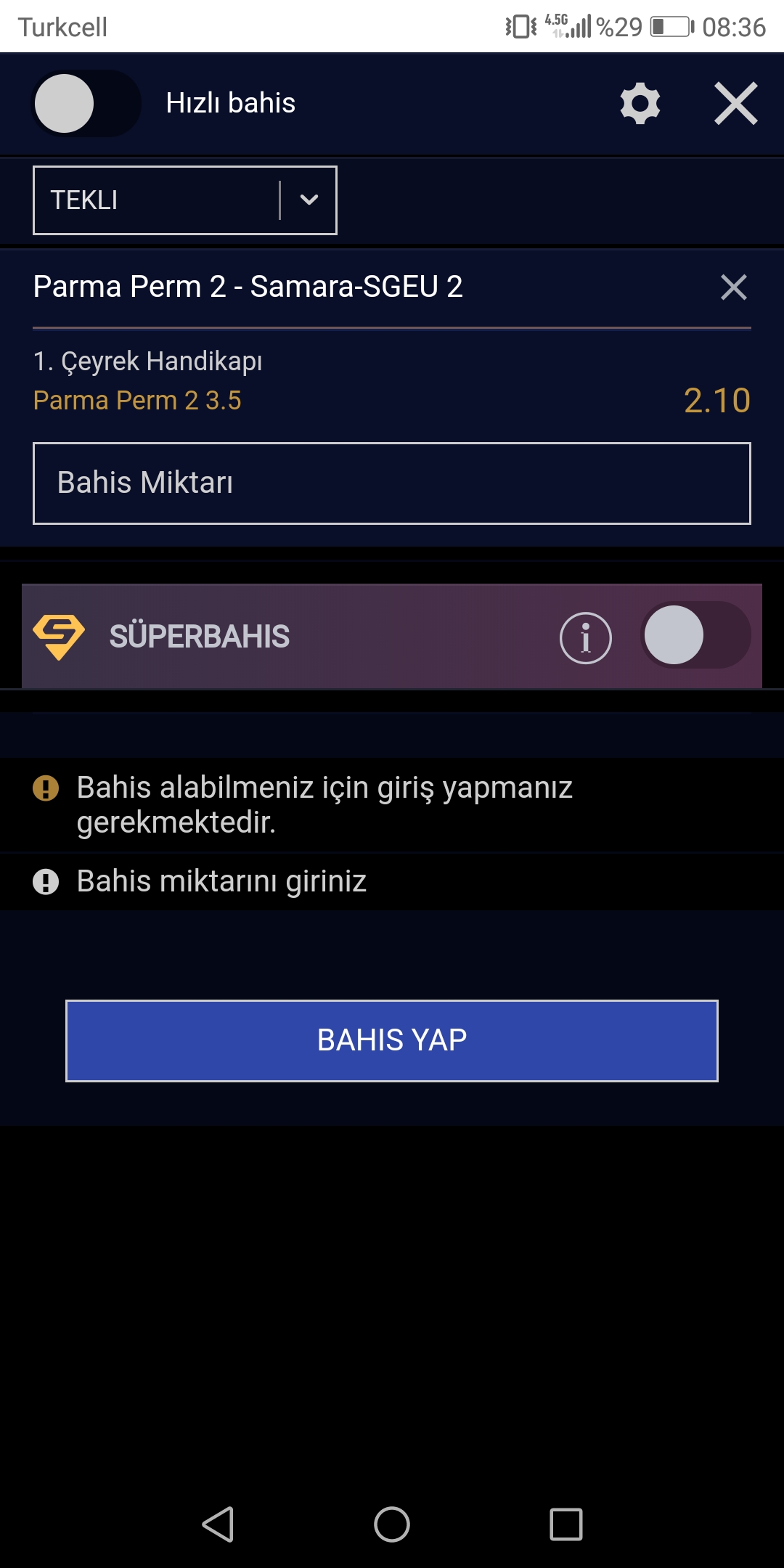This screenshot has width=784, height=1568.
Task: Go back with the system back button
Action: (x=218, y=1524)
